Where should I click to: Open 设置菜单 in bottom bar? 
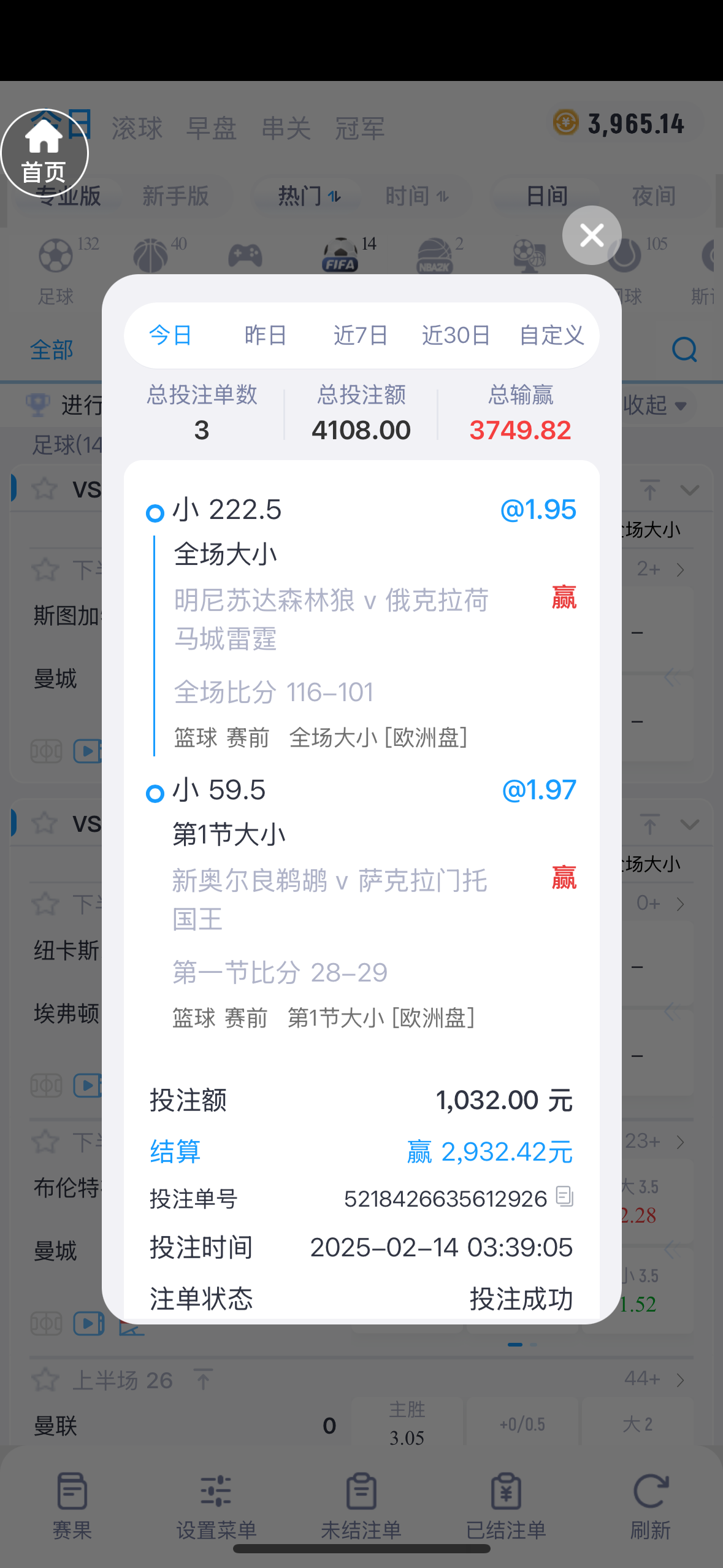coord(216,1505)
